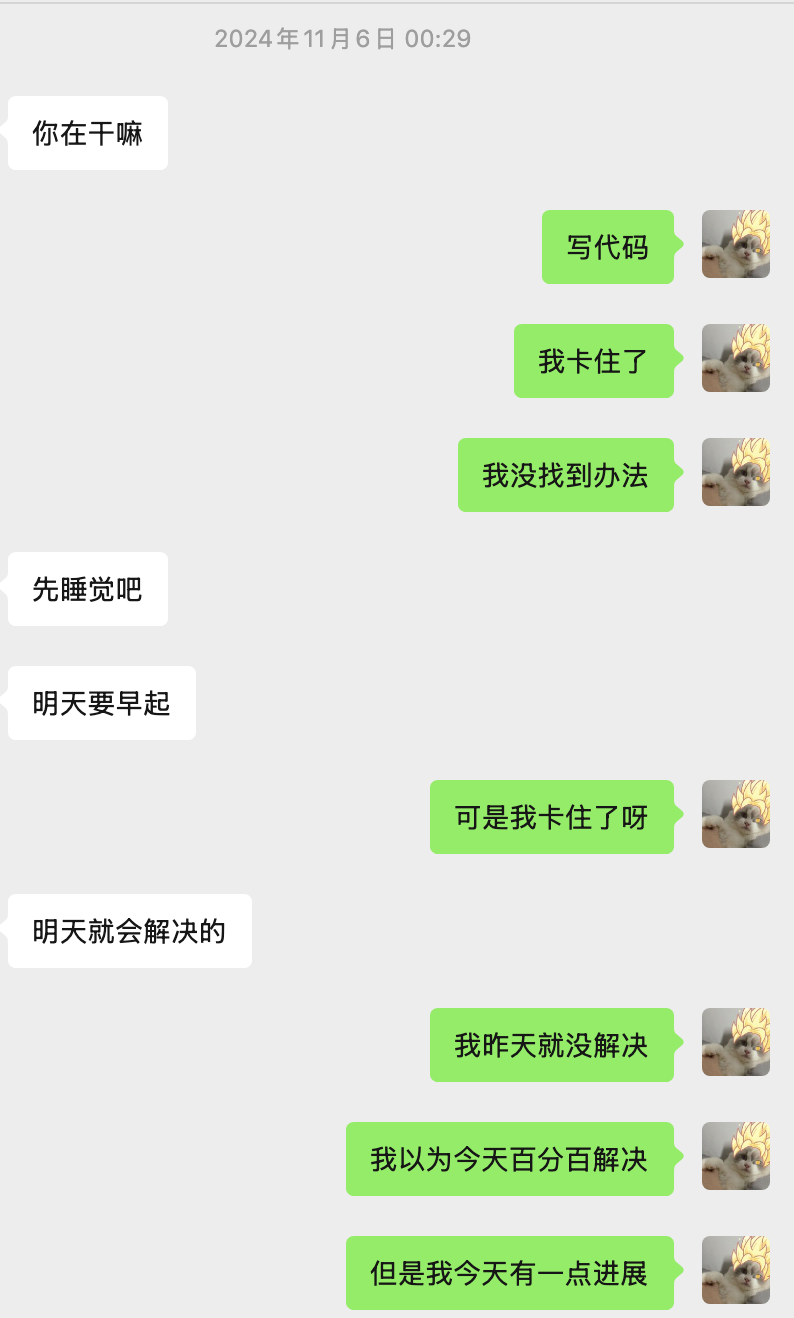Image resolution: width=794 pixels, height=1318 pixels.
Task: Tap the profile picture next to 我卡住了
Action: pyautogui.click(x=736, y=358)
